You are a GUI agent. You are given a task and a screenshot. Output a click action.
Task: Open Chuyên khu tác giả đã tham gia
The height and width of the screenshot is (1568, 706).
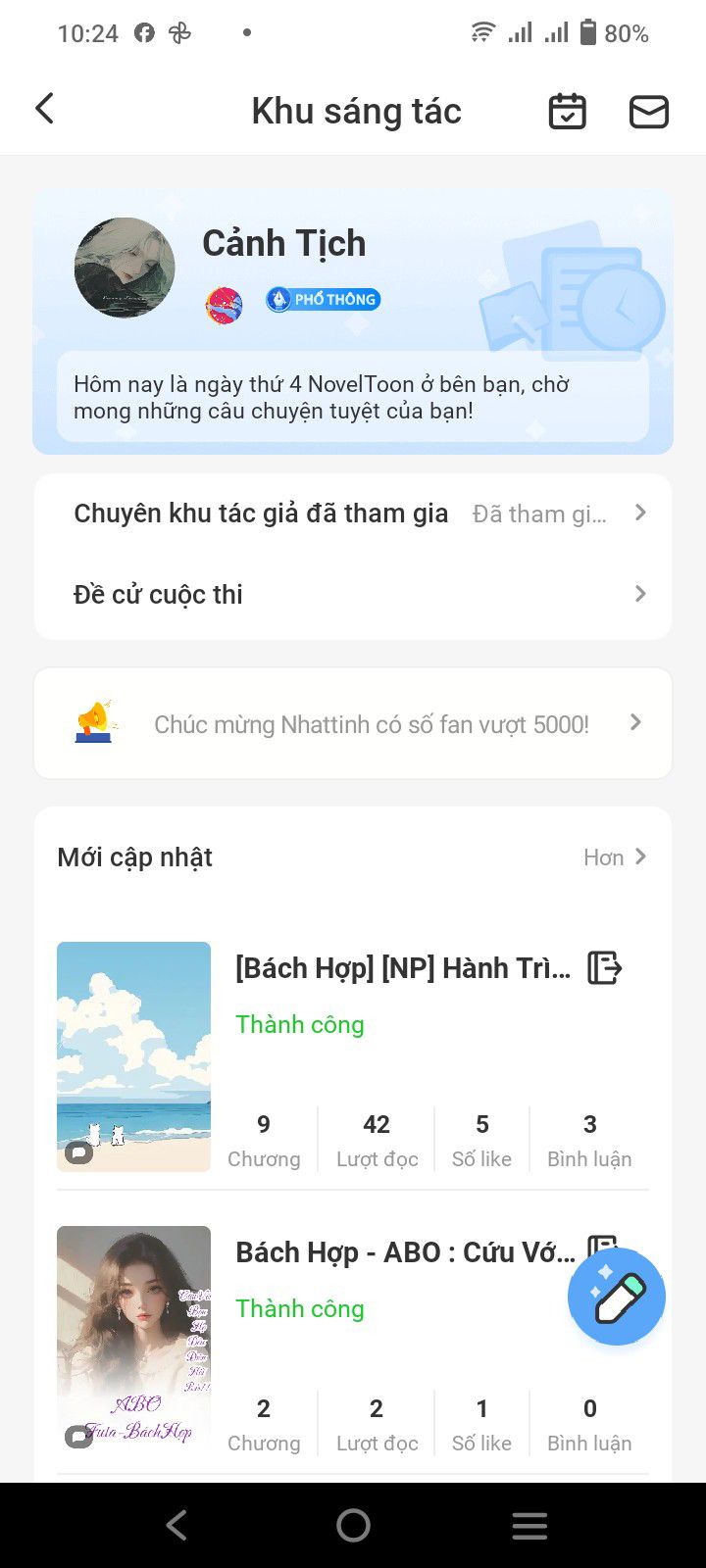coord(353,514)
